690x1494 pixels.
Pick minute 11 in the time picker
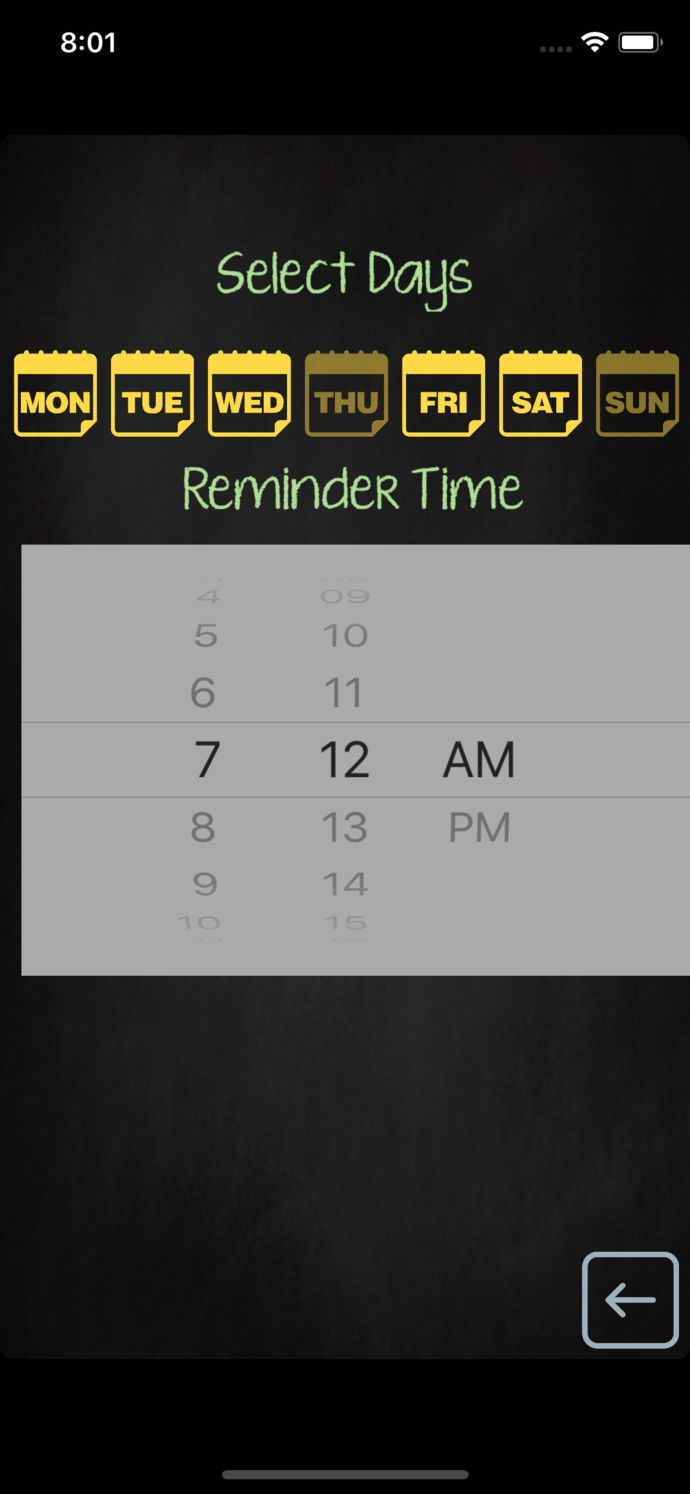click(x=344, y=693)
